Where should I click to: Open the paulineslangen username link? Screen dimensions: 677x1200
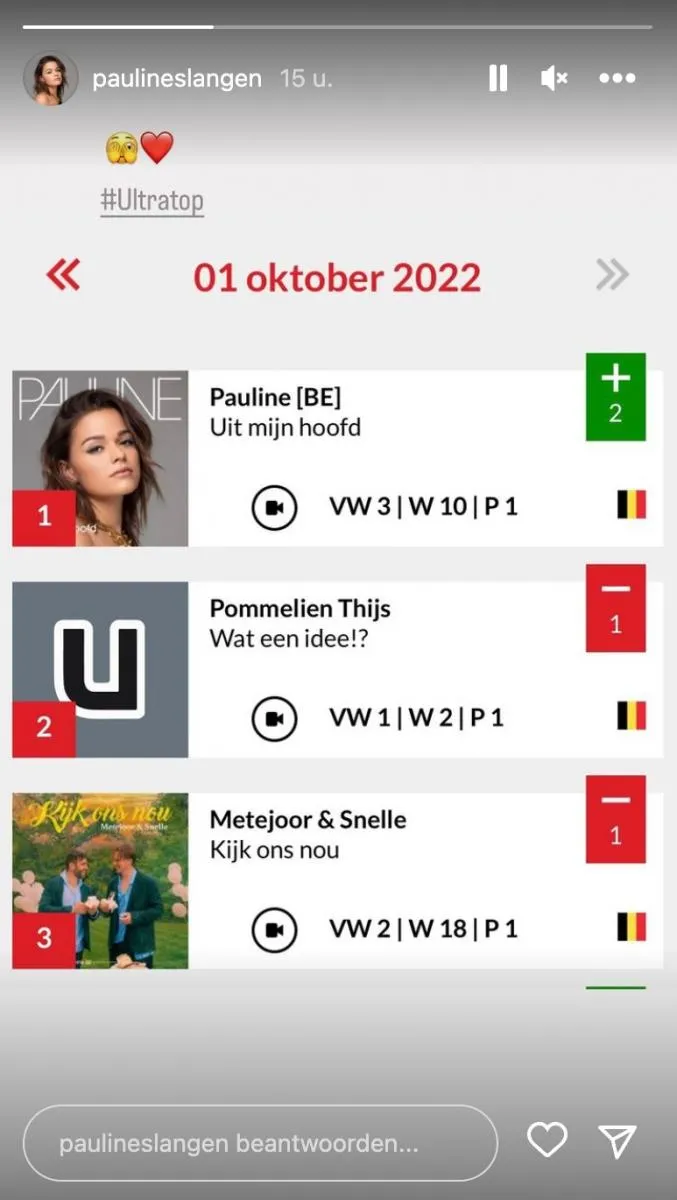pos(177,79)
